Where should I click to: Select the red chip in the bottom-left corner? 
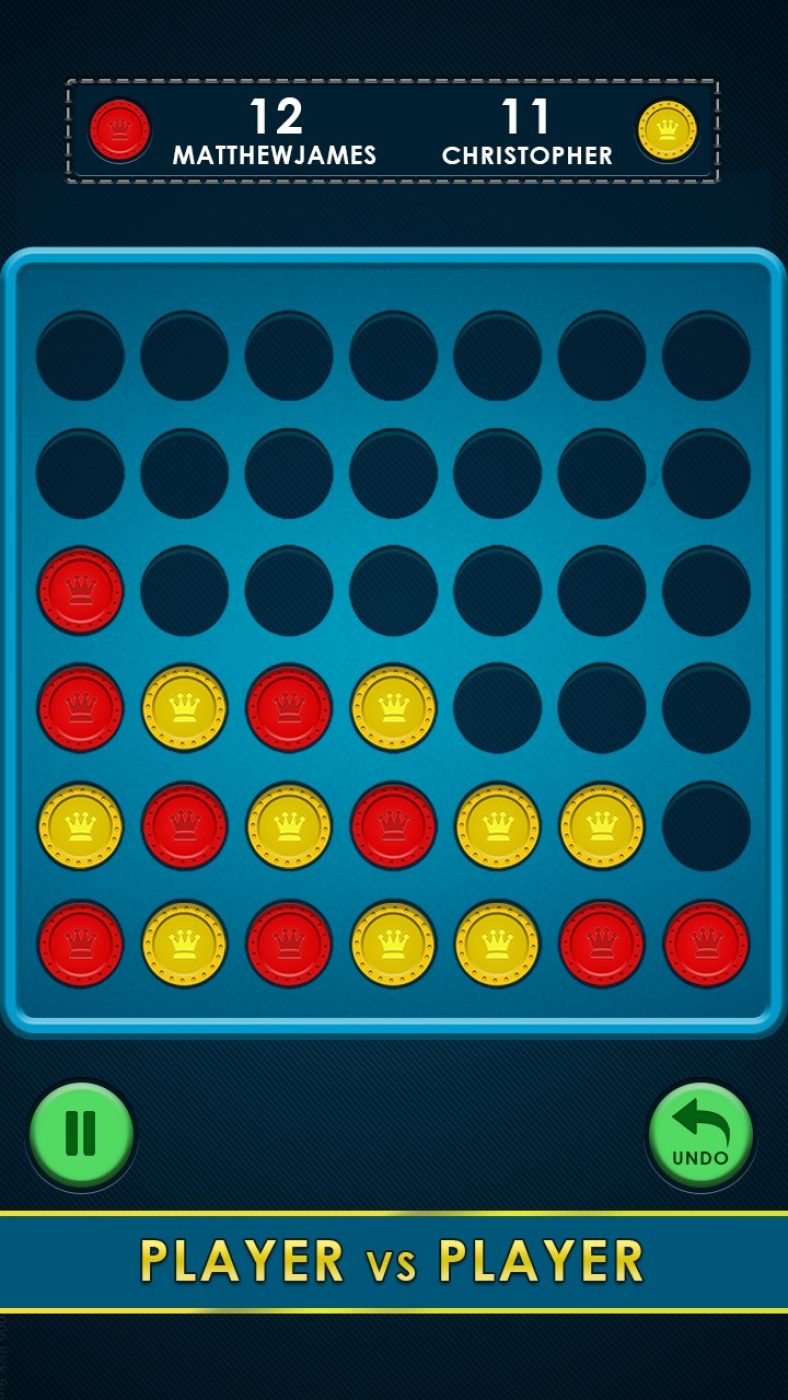click(80, 942)
